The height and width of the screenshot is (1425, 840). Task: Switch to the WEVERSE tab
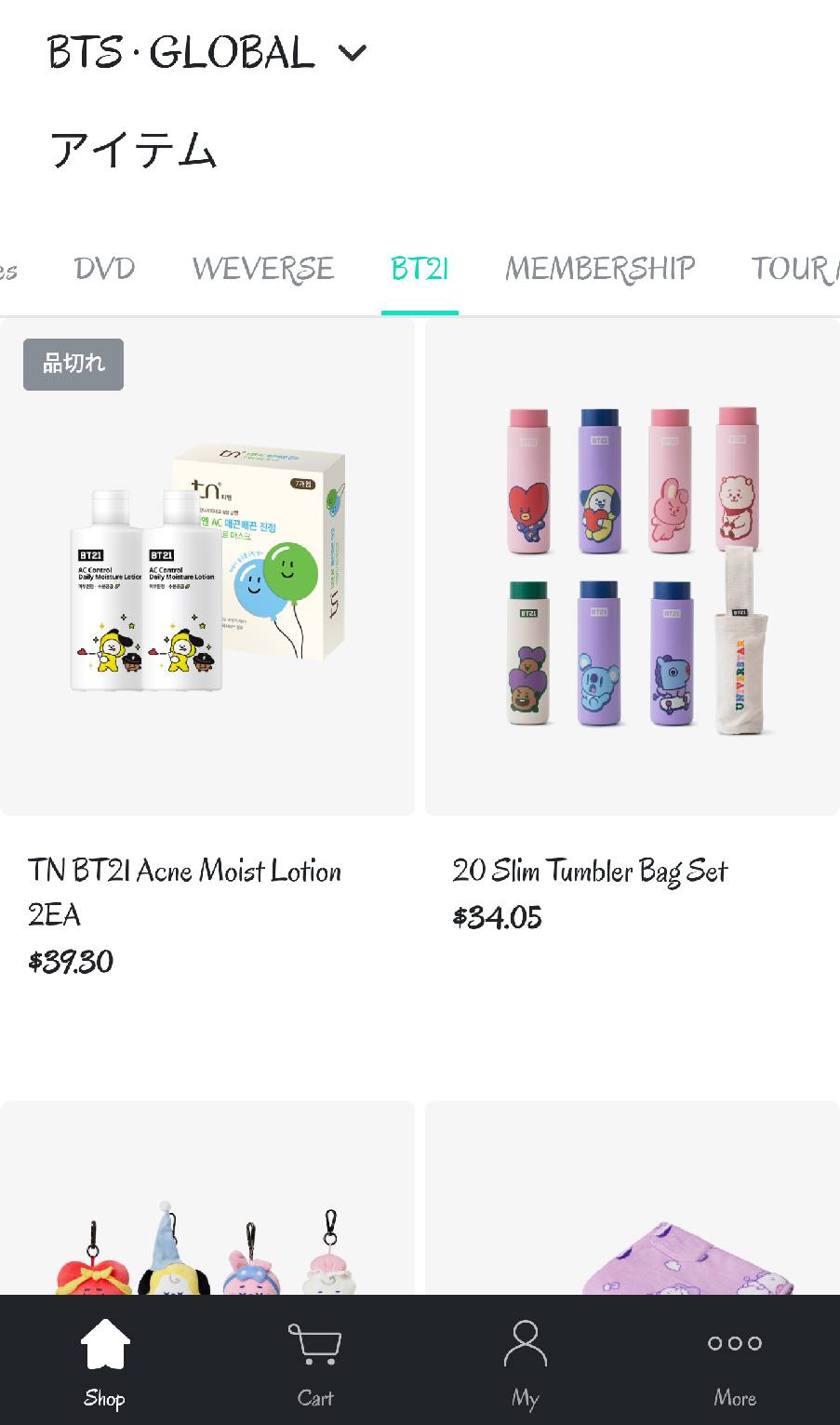point(262,269)
